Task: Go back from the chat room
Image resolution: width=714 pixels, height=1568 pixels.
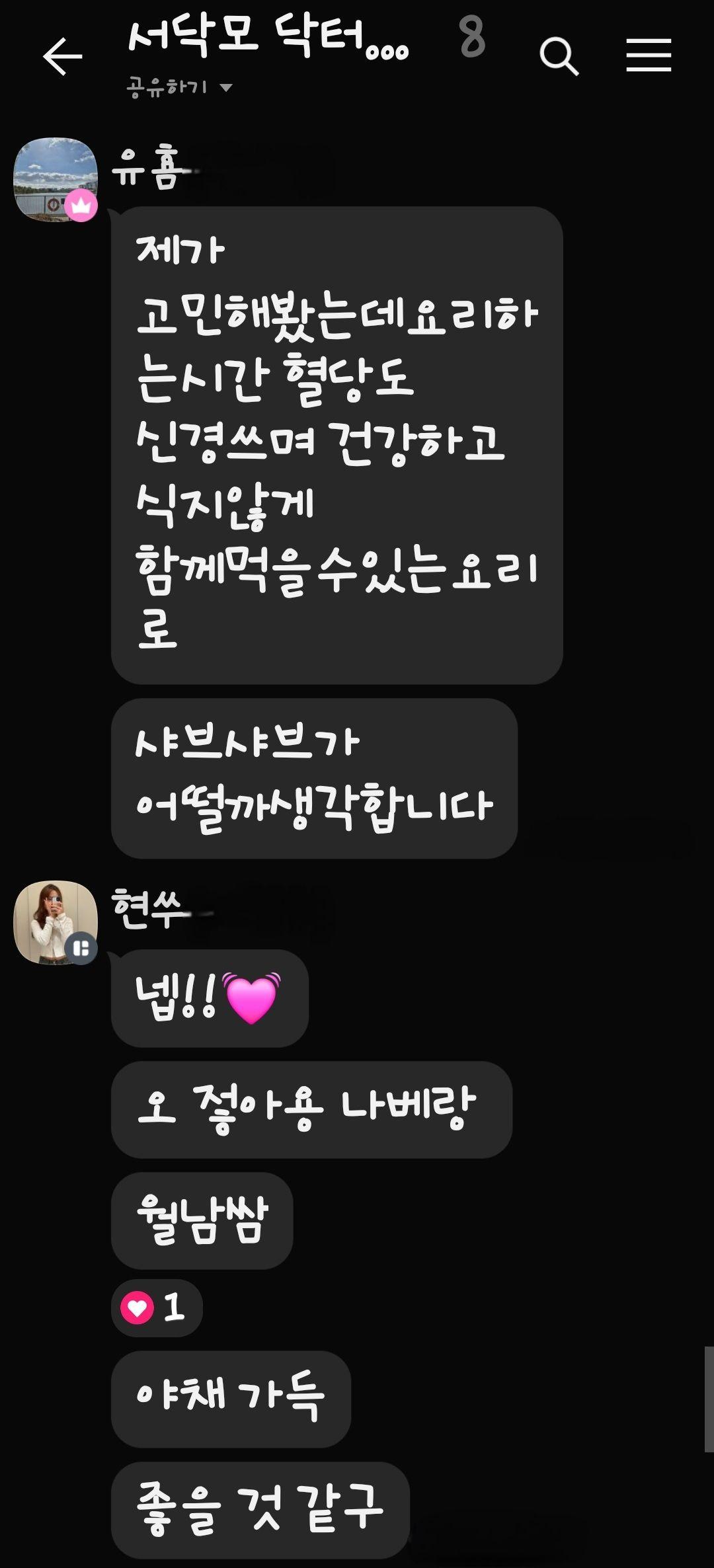Action: [63, 56]
